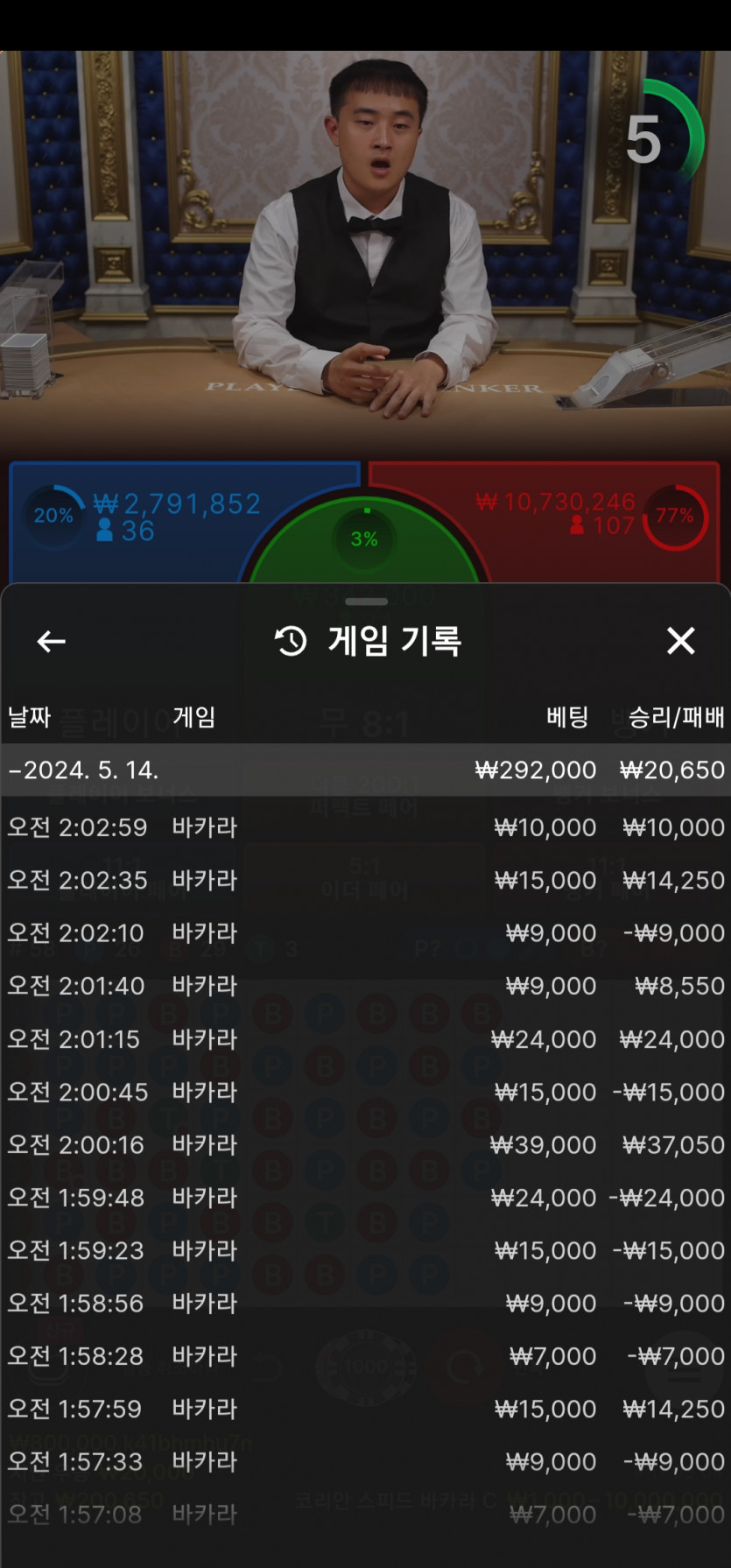Open the 오전 2:02:59 바카라 record
731x1568 pixels.
pos(366,827)
